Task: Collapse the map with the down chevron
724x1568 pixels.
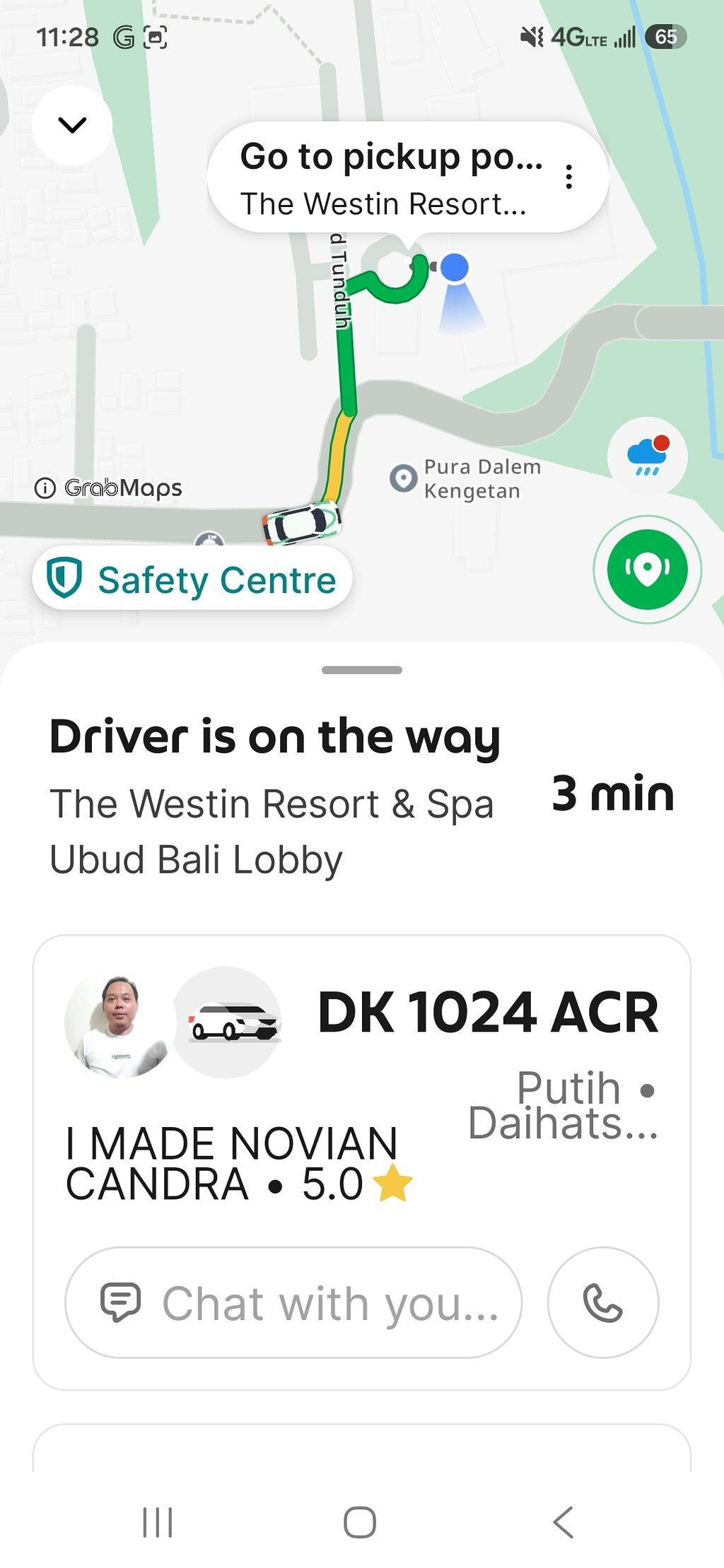Action: [x=72, y=126]
